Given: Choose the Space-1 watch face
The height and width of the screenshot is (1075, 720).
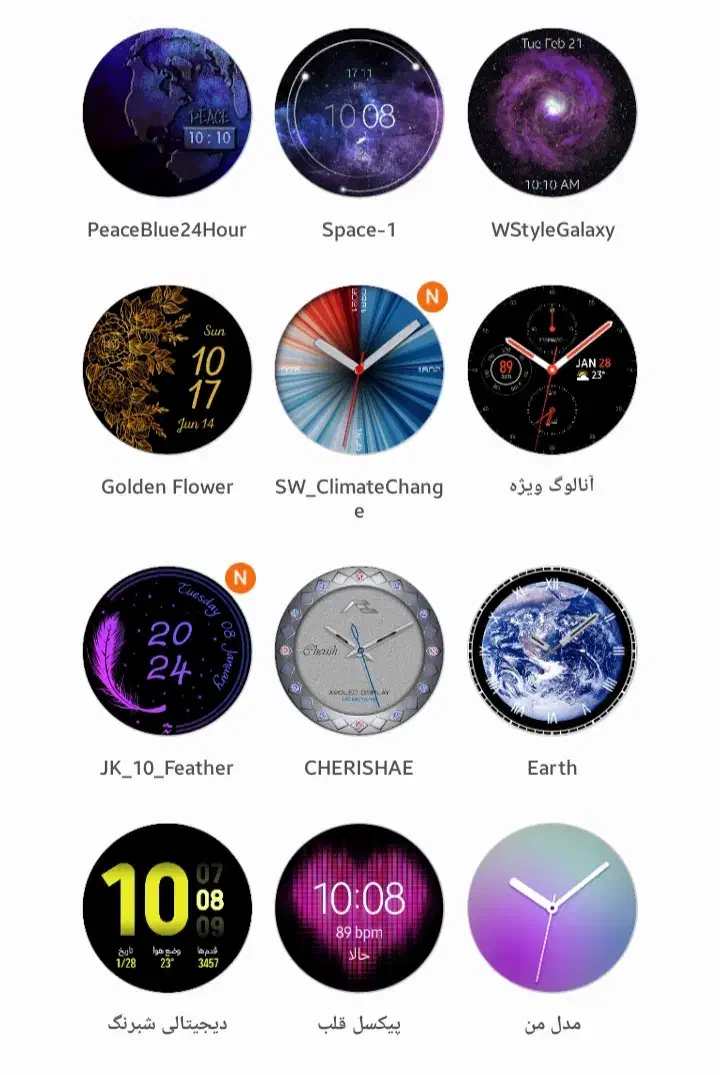Looking at the screenshot, I should coord(359,113).
